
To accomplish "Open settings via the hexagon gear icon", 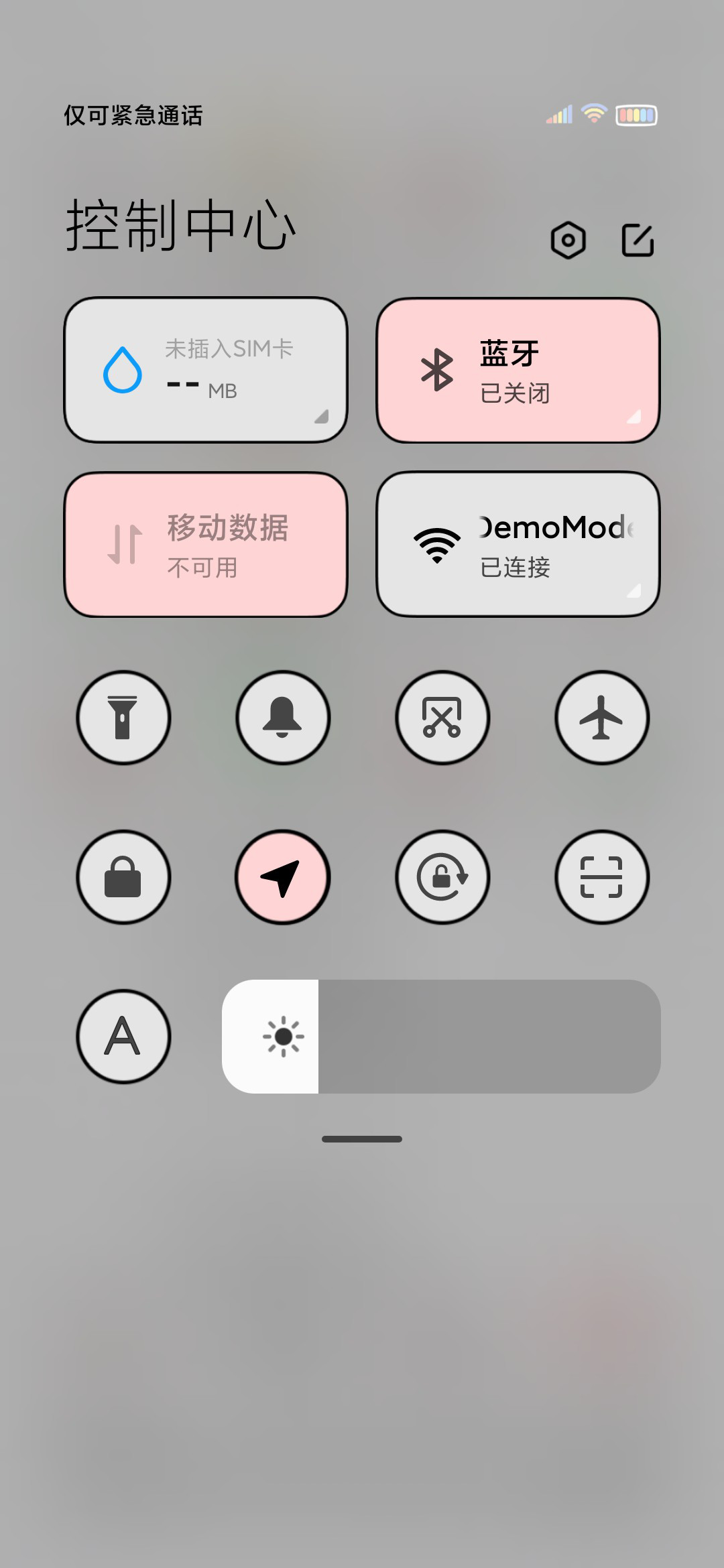I will click(568, 240).
